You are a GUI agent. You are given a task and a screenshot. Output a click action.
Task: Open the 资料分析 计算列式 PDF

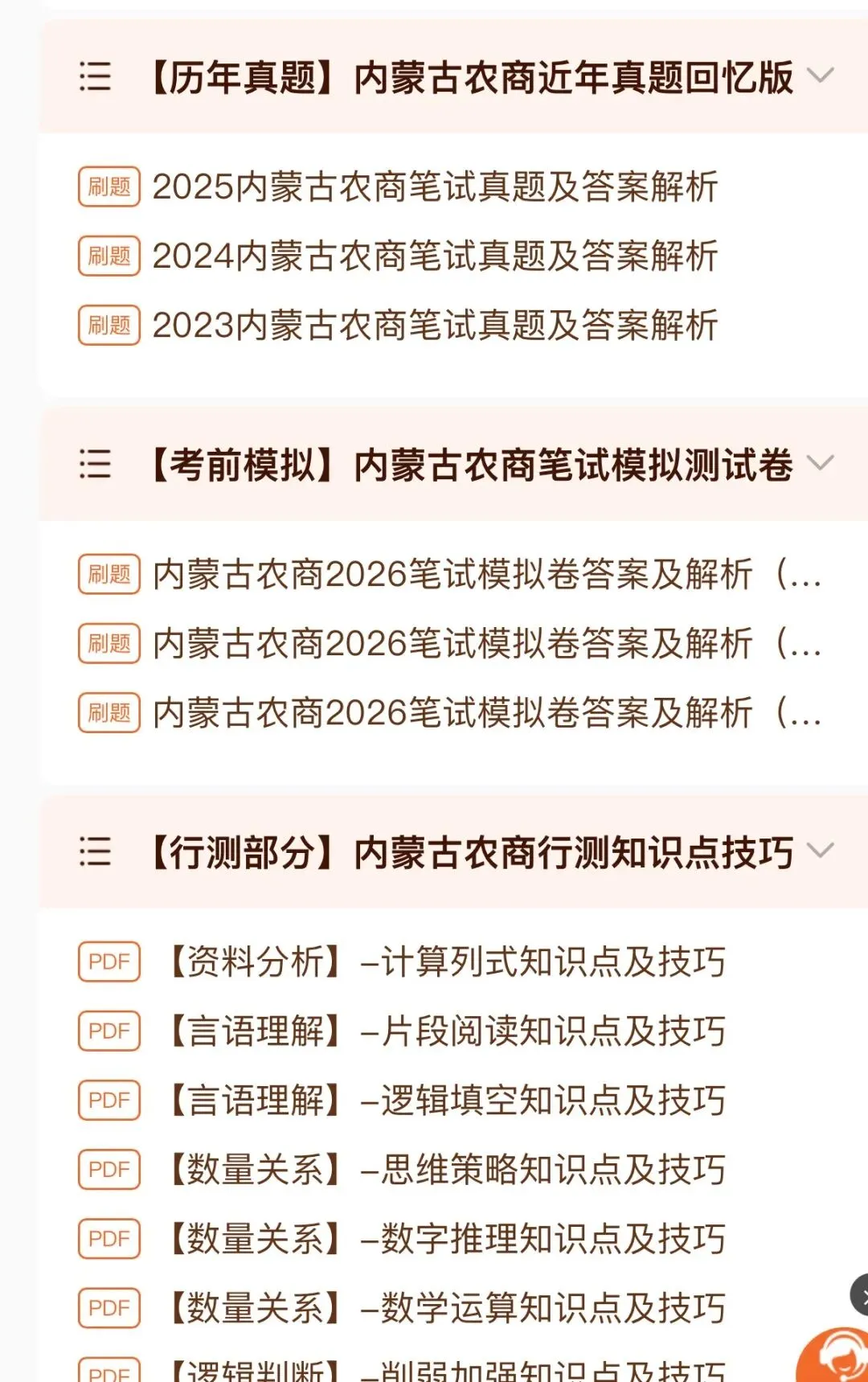pos(444,962)
